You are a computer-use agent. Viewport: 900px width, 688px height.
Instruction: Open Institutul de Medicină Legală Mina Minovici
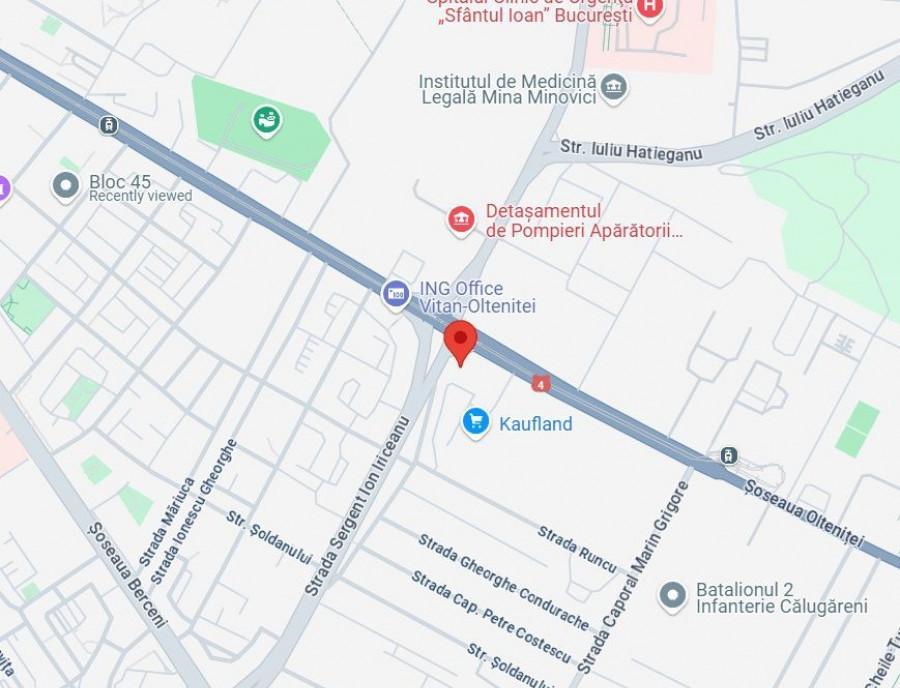click(x=616, y=86)
